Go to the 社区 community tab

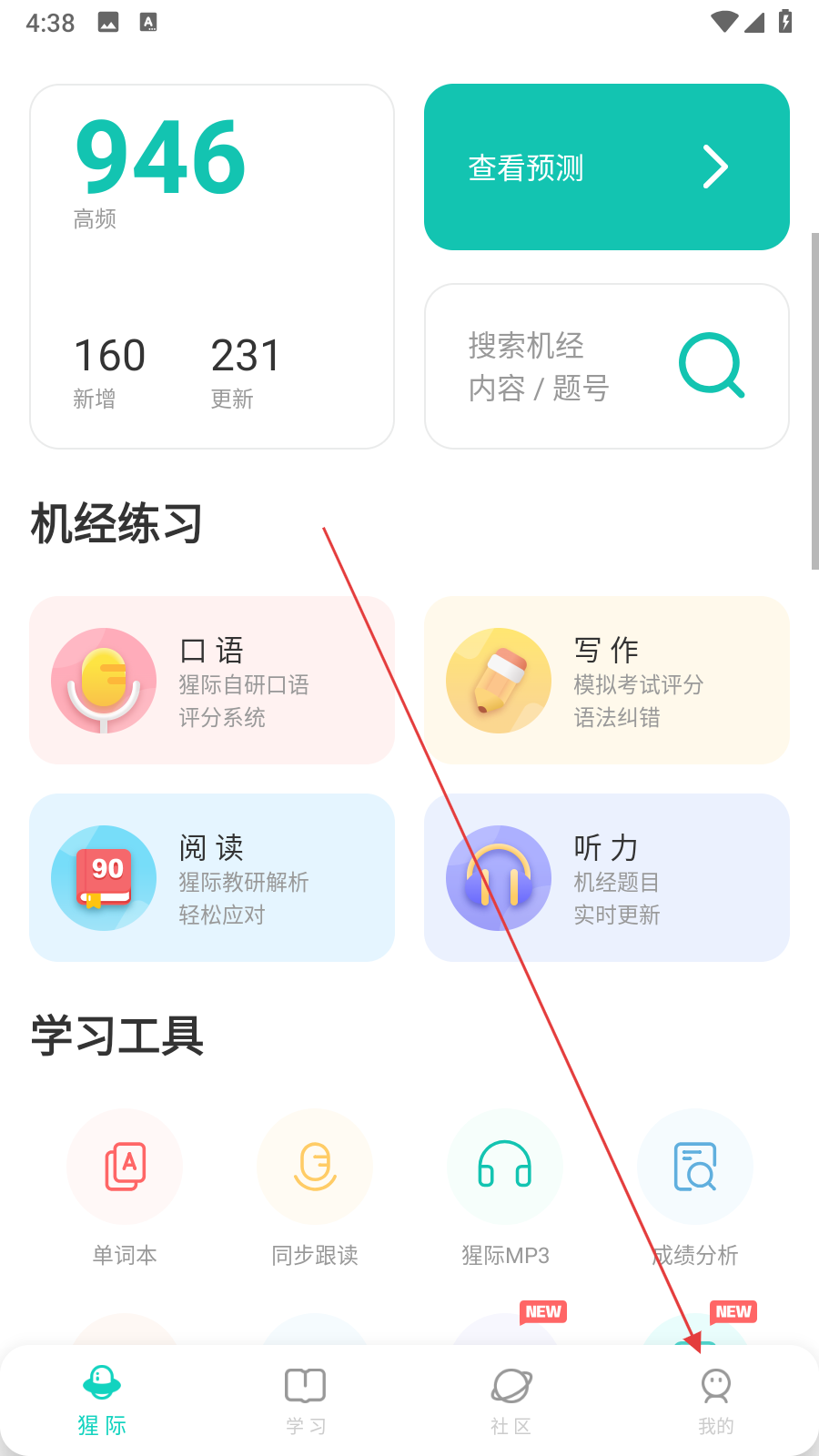[x=511, y=1401]
